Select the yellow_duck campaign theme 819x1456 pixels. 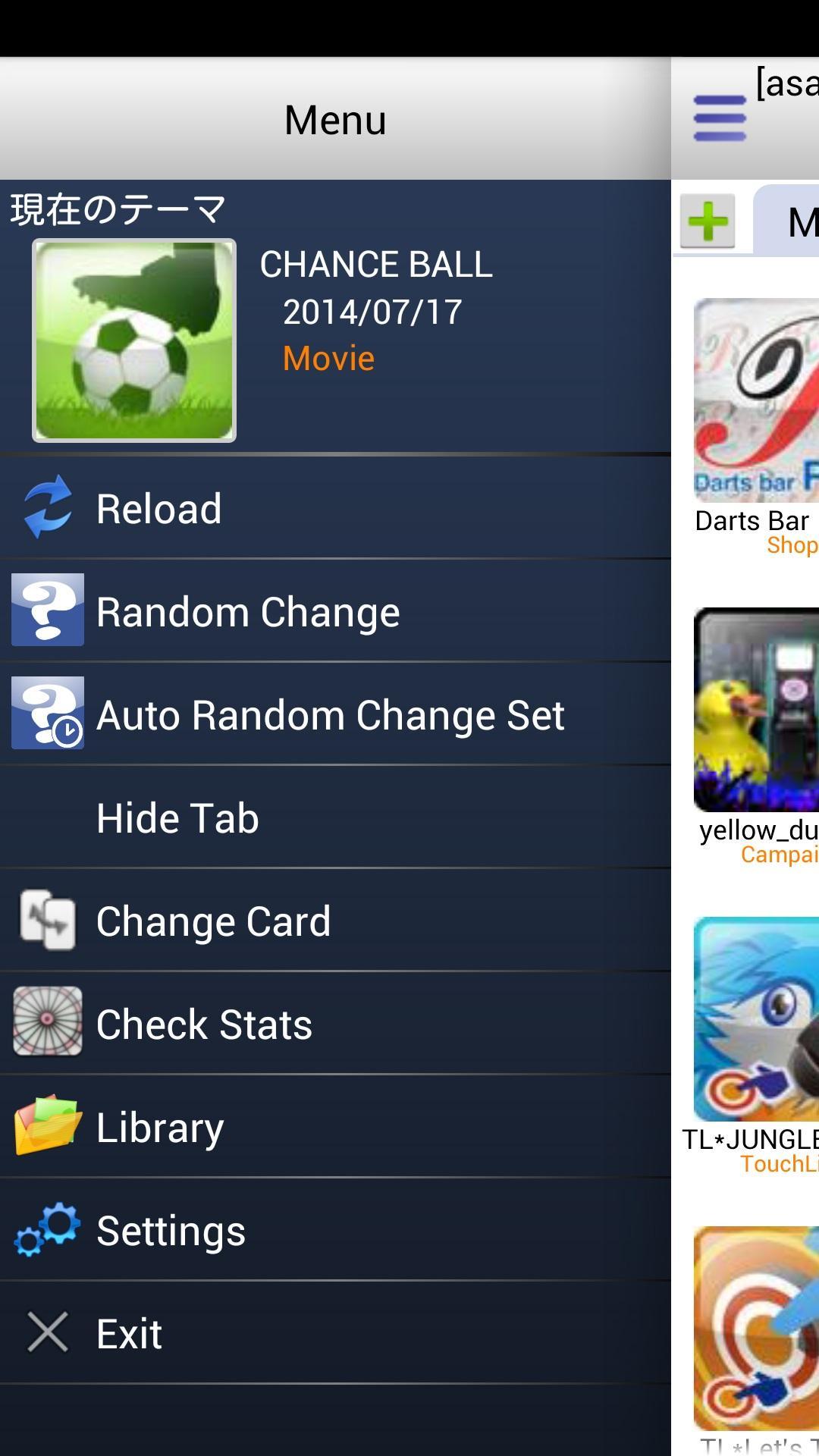click(x=756, y=711)
